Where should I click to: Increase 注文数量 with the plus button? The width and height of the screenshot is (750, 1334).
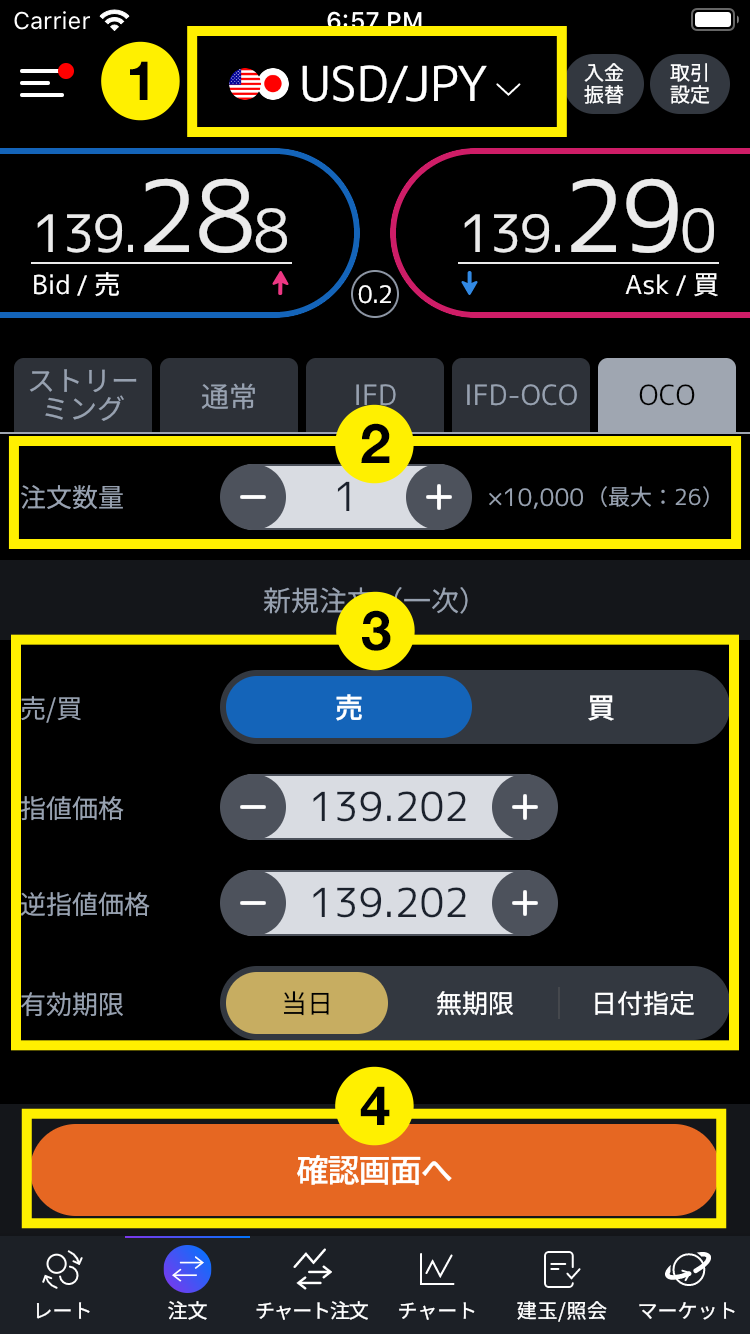439,497
